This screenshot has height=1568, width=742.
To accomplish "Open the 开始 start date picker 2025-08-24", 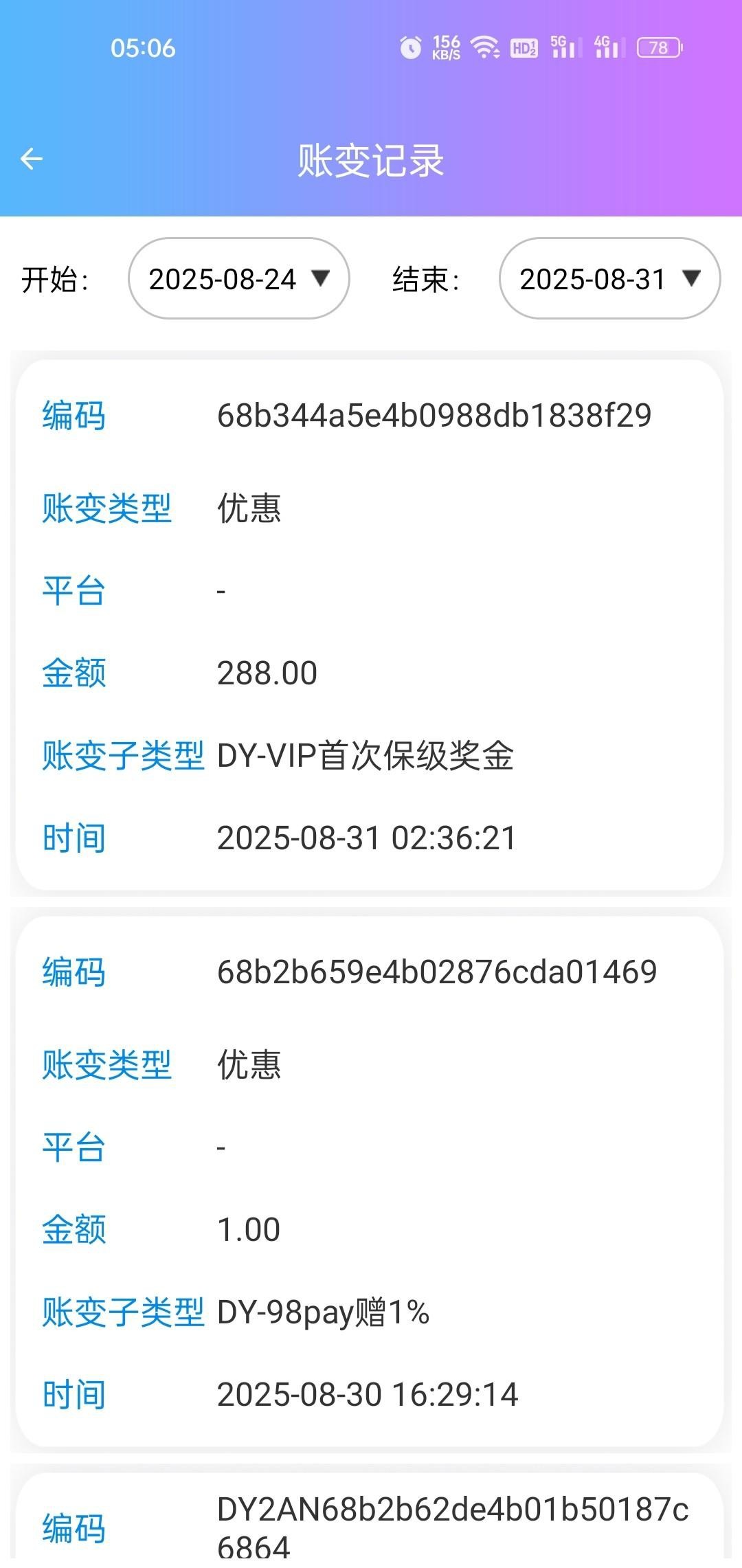I will pyautogui.click(x=238, y=278).
